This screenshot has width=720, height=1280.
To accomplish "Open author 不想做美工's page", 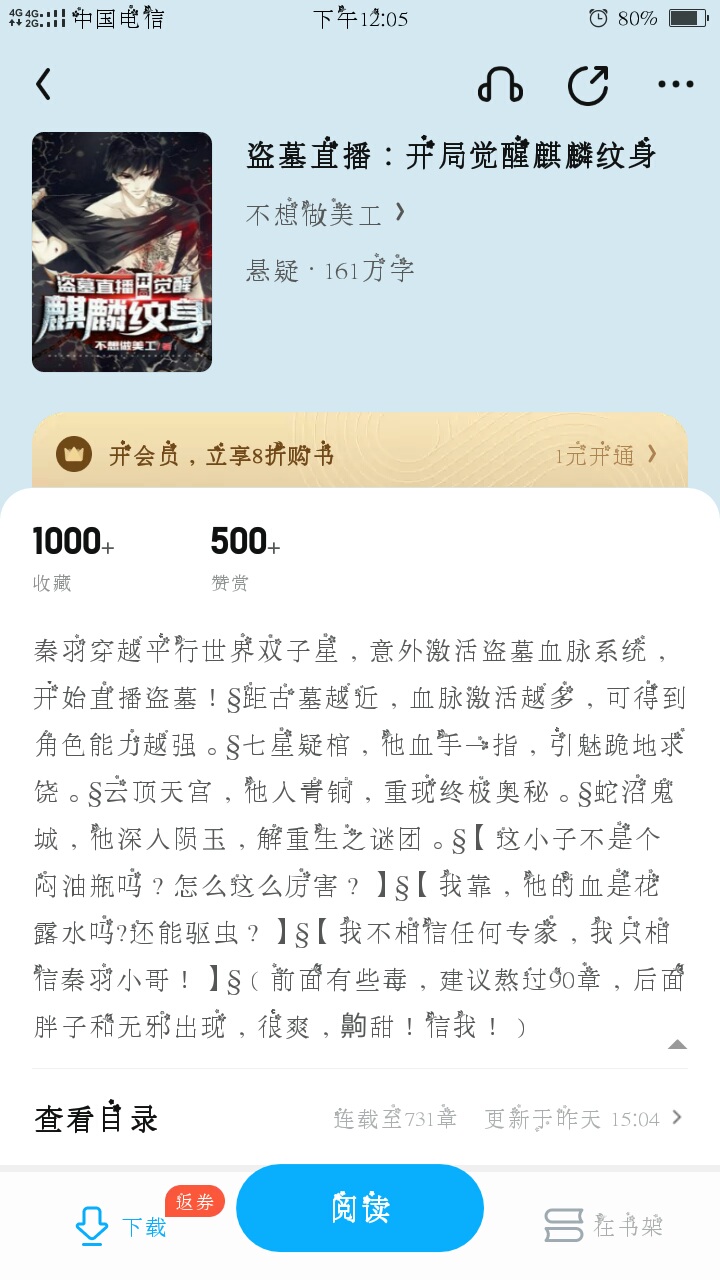I will tap(326, 213).
